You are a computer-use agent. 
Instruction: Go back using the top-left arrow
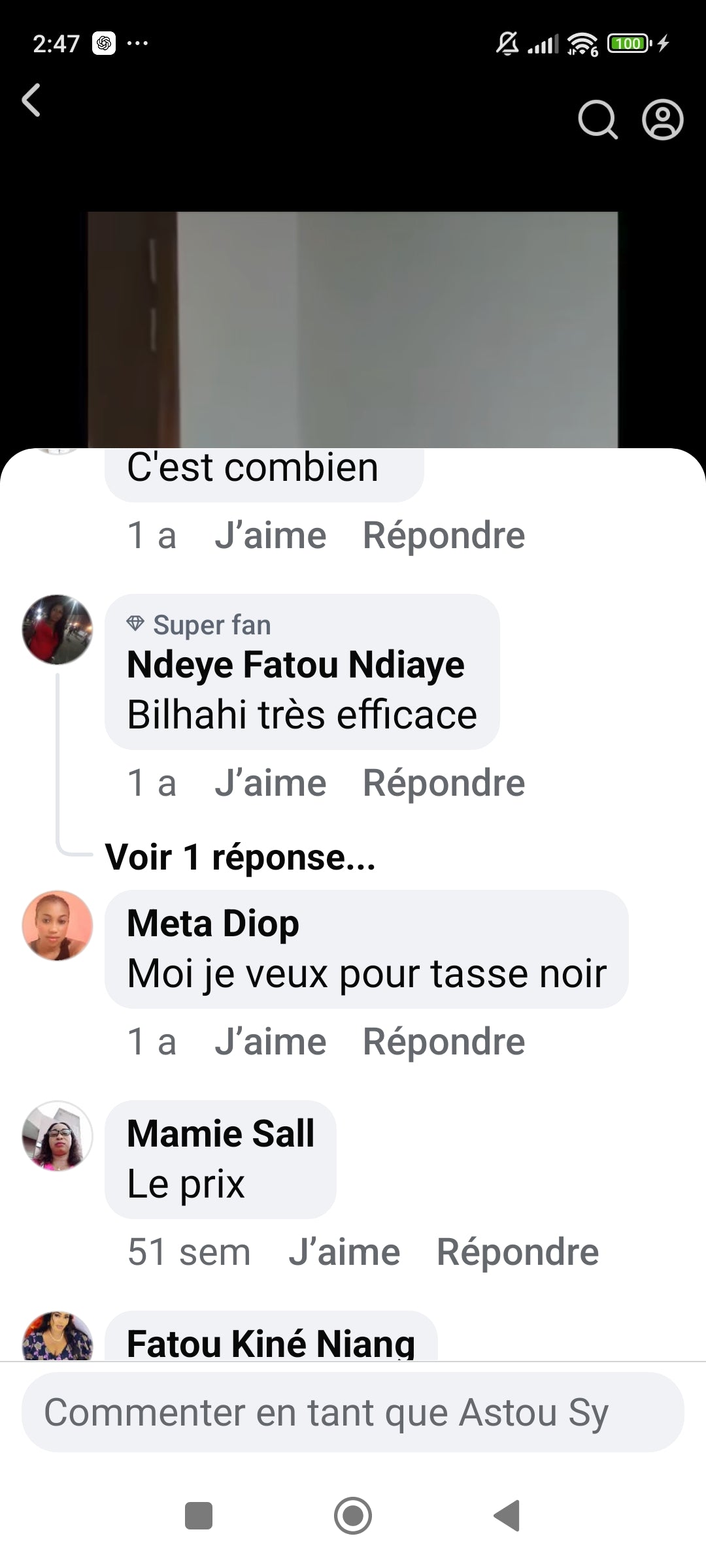click(x=31, y=101)
